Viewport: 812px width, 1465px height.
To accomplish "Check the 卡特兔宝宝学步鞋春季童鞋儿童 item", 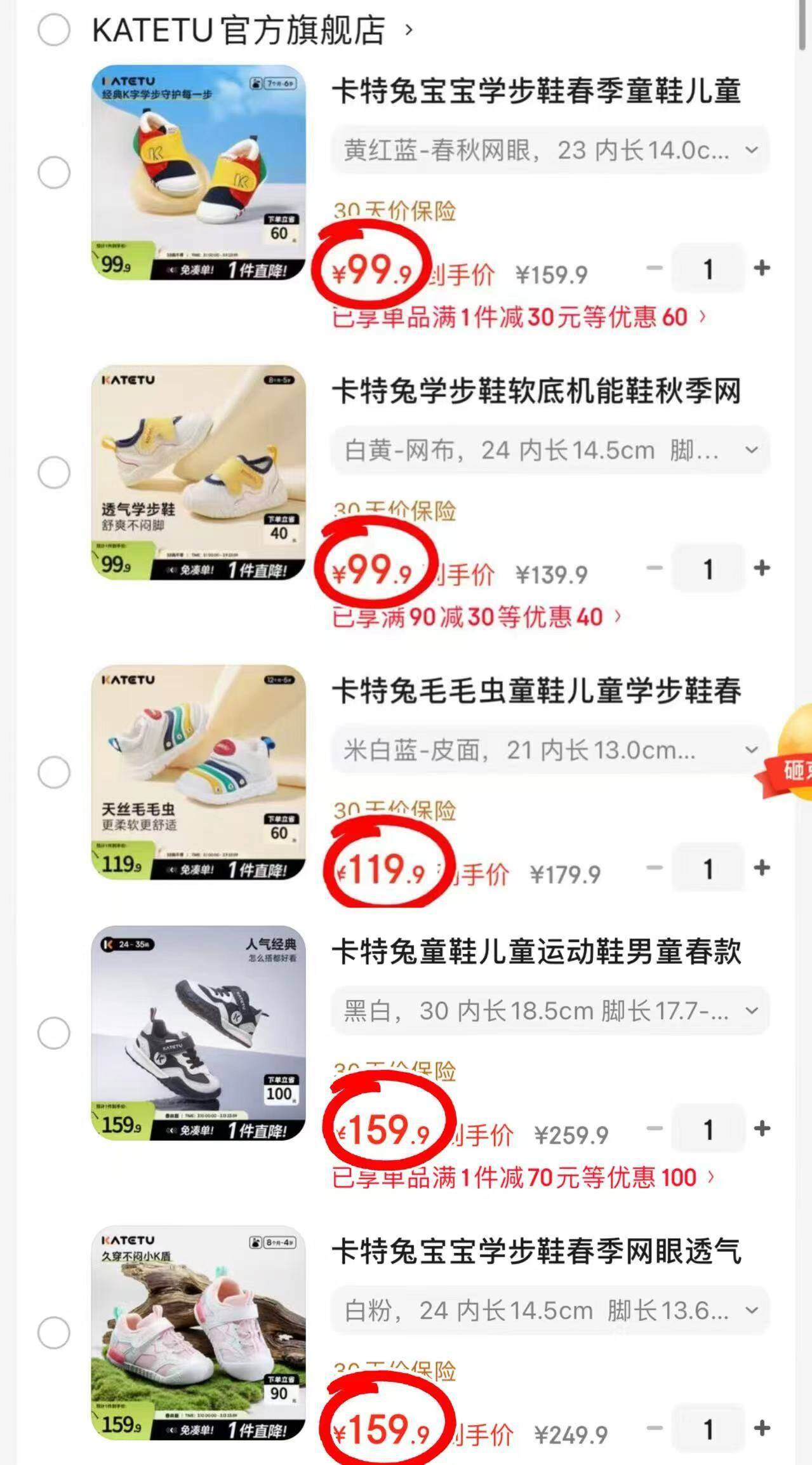I will (54, 172).
